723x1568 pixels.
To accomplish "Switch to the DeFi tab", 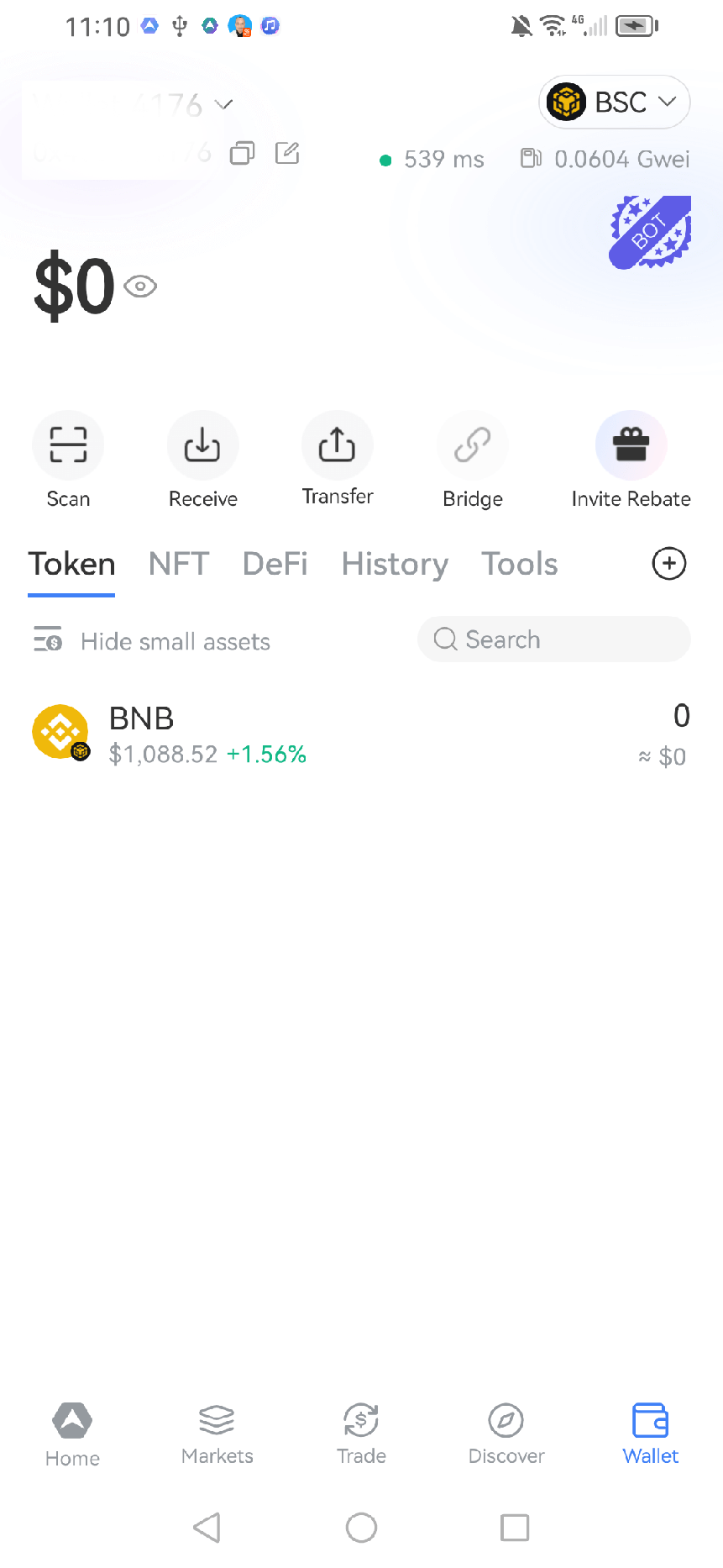I will click(x=275, y=564).
